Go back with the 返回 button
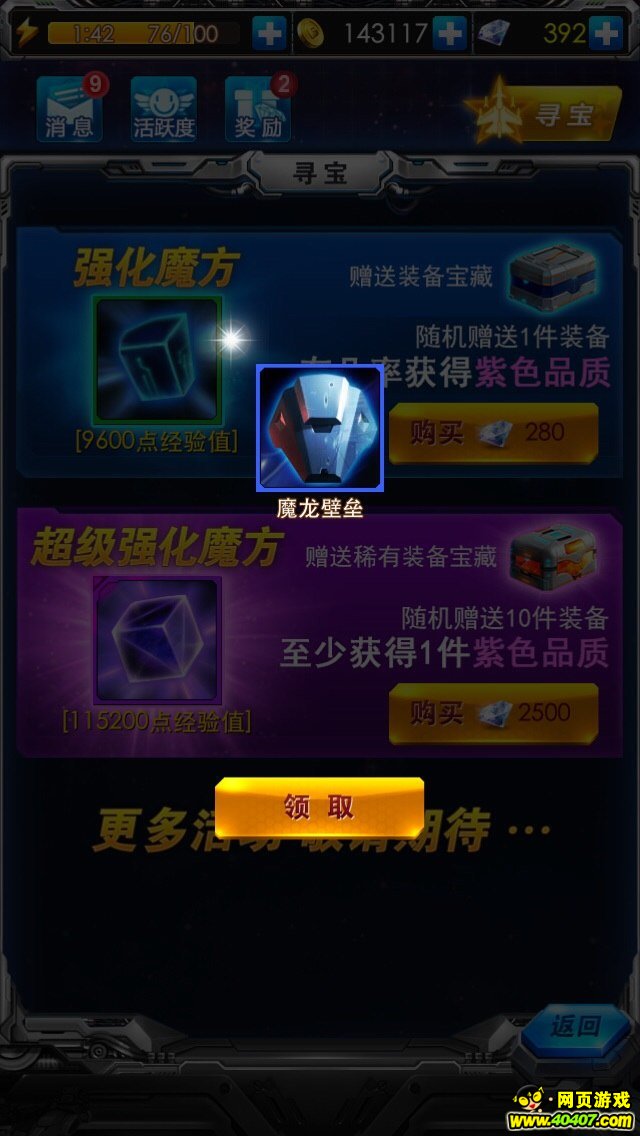Image resolution: width=640 pixels, height=1136 pixels. 575,1027
